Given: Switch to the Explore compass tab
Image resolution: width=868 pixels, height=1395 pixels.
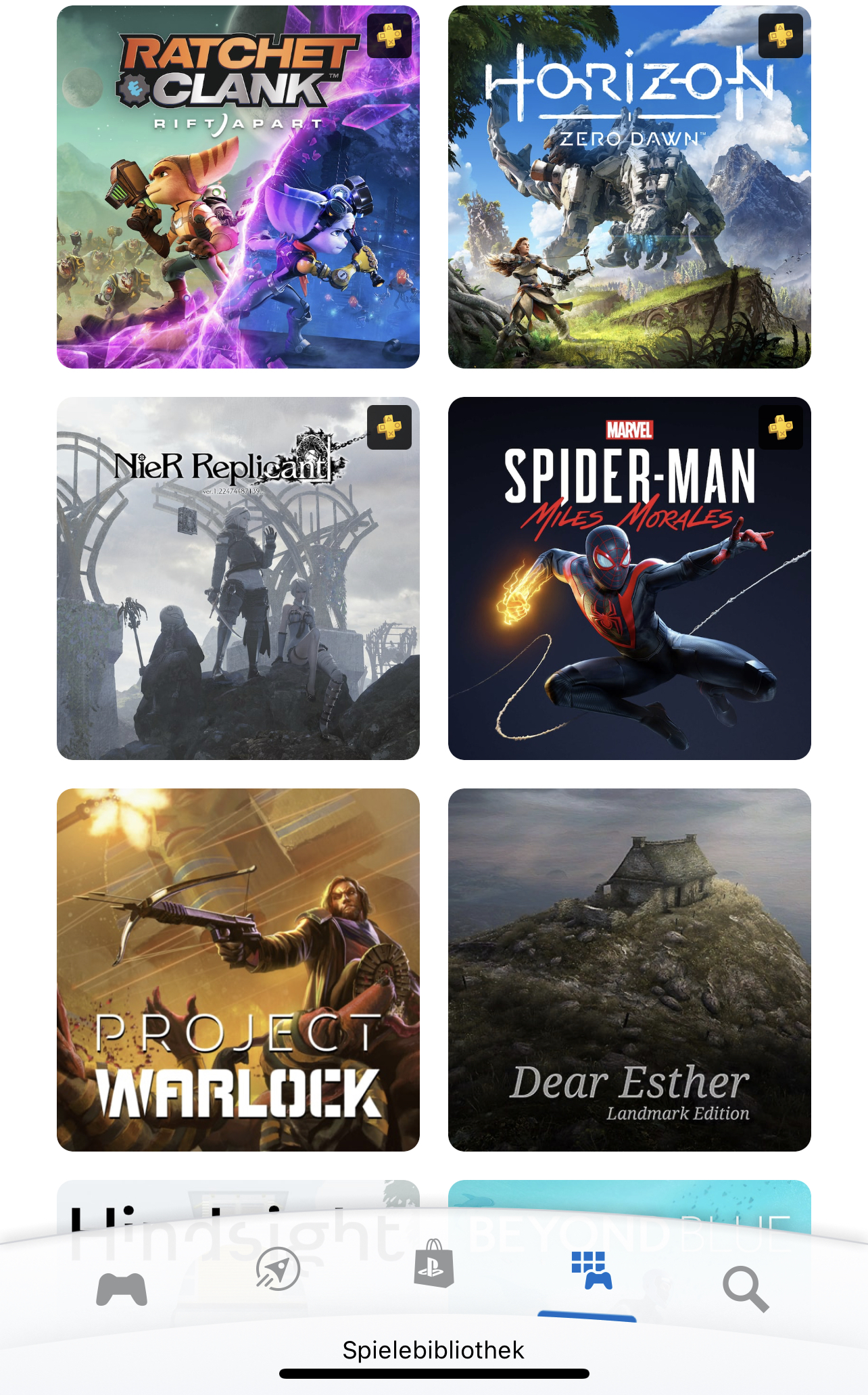Looking at the screenshot, I should [278, 1269].
